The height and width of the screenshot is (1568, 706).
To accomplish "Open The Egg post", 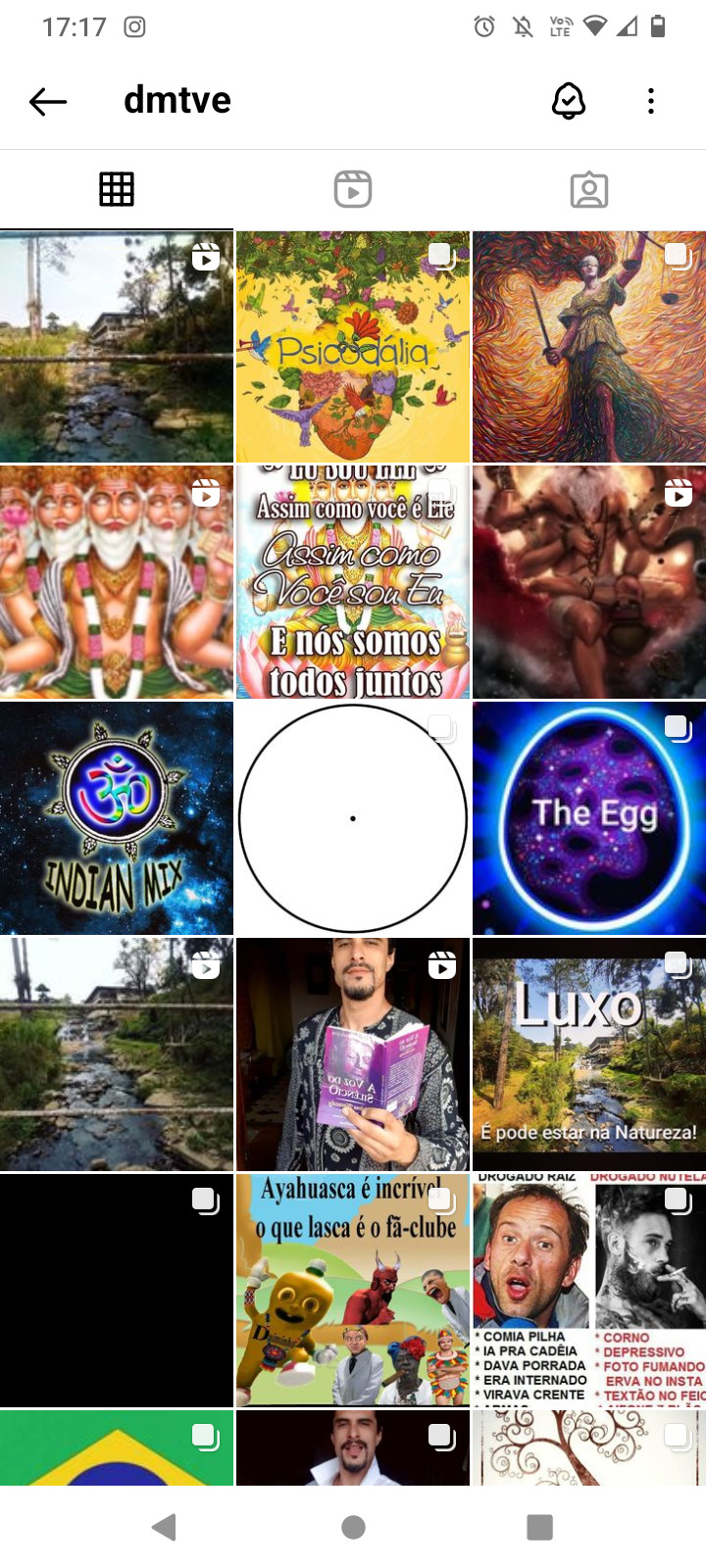I will [588, 818].
